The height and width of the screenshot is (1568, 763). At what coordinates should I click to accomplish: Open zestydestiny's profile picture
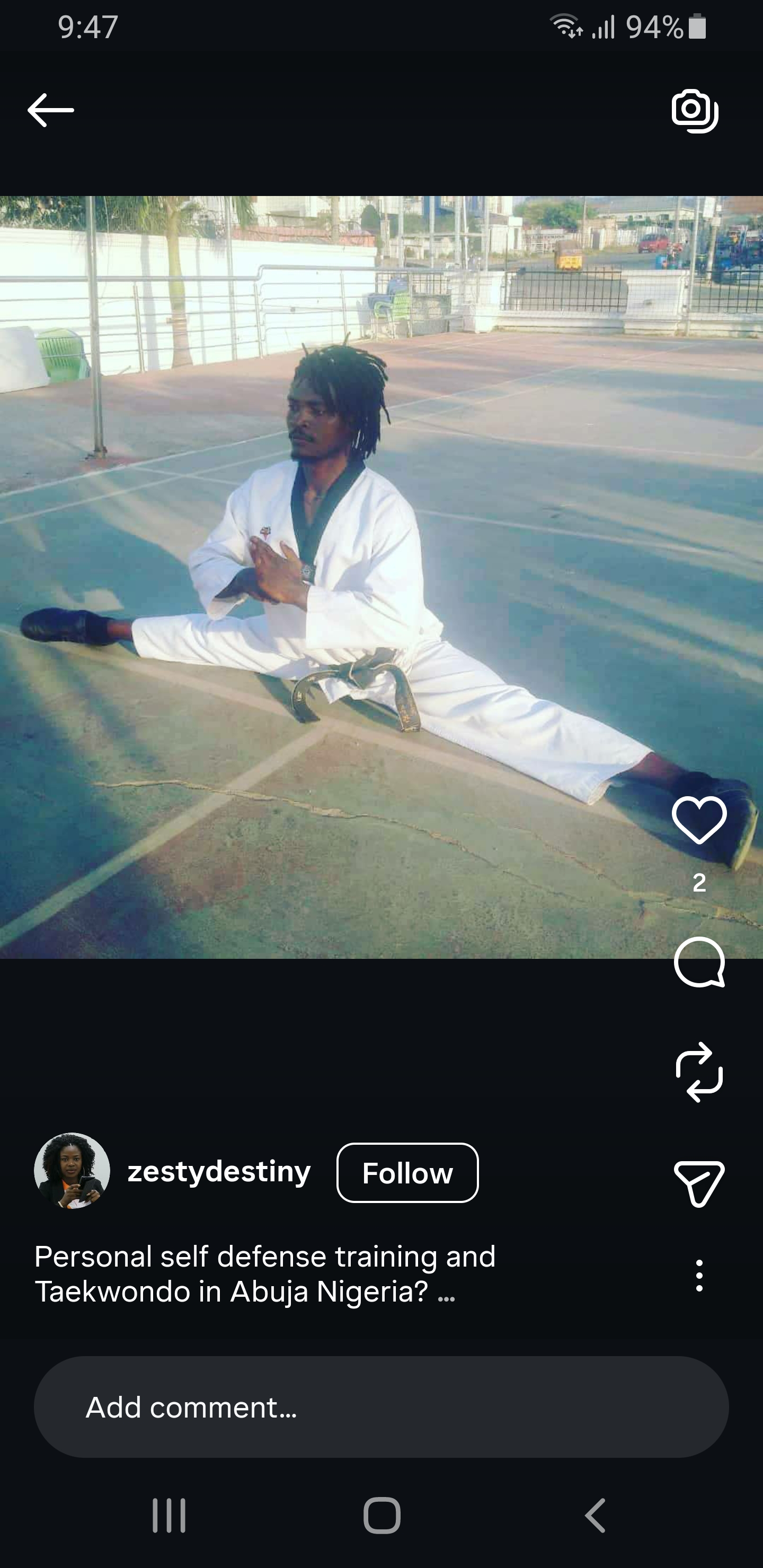click(x=72, y=1171)
